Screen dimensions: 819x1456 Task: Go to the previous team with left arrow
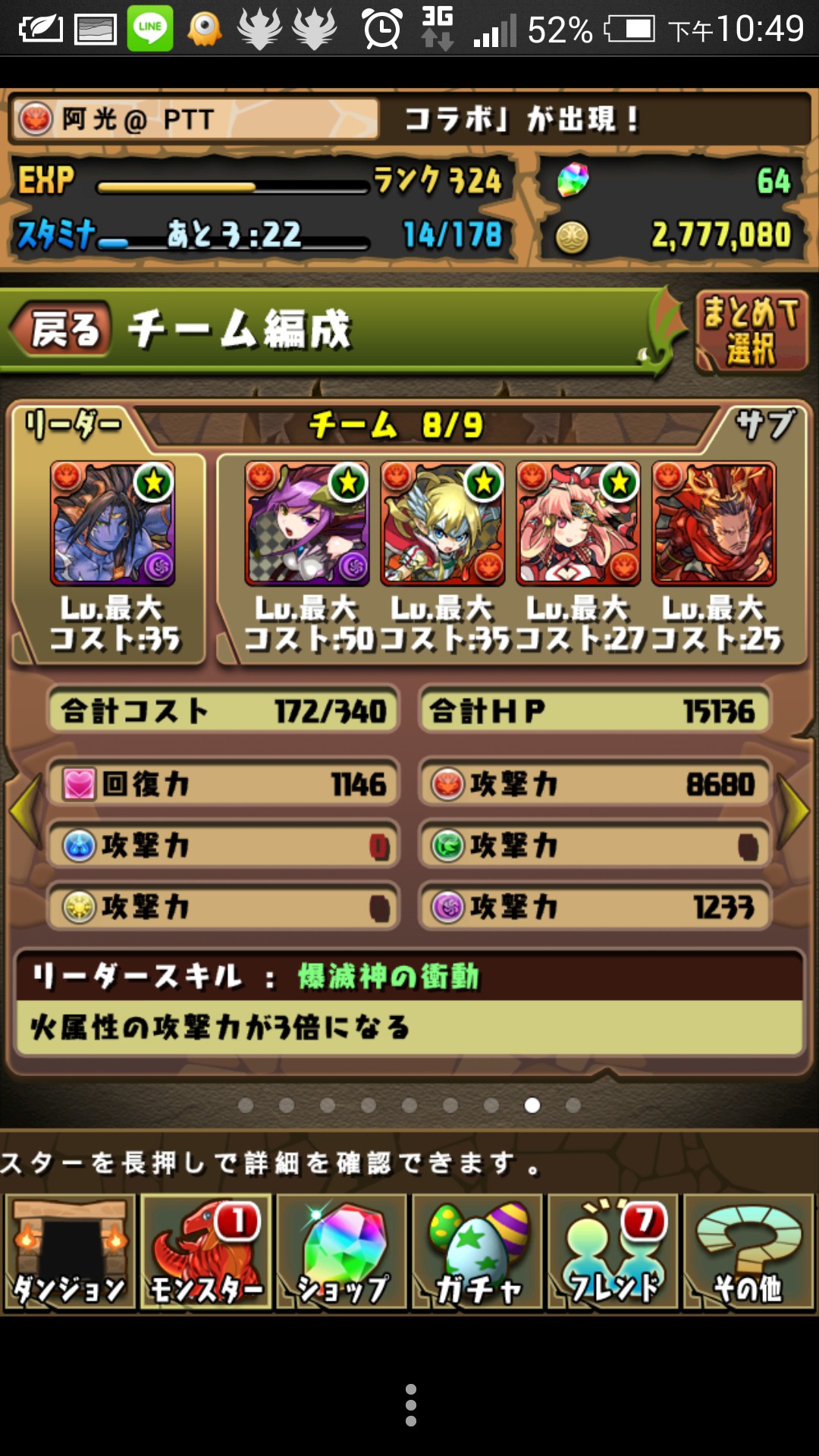point(25,810)
